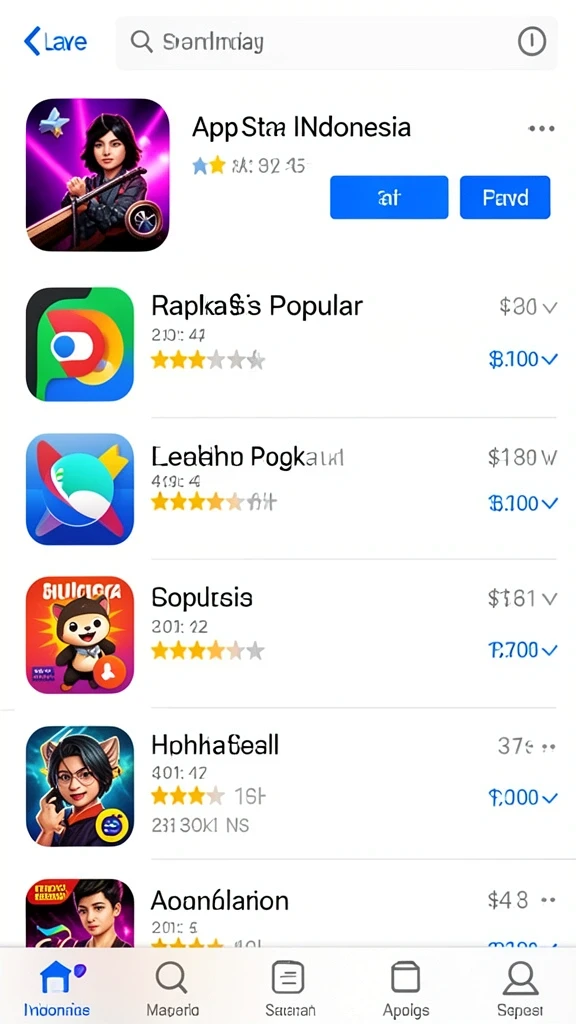This screenshot has width=576, height=1024.
Task: Open the Leabho Pogka app row
Action: tap(291, 489)
